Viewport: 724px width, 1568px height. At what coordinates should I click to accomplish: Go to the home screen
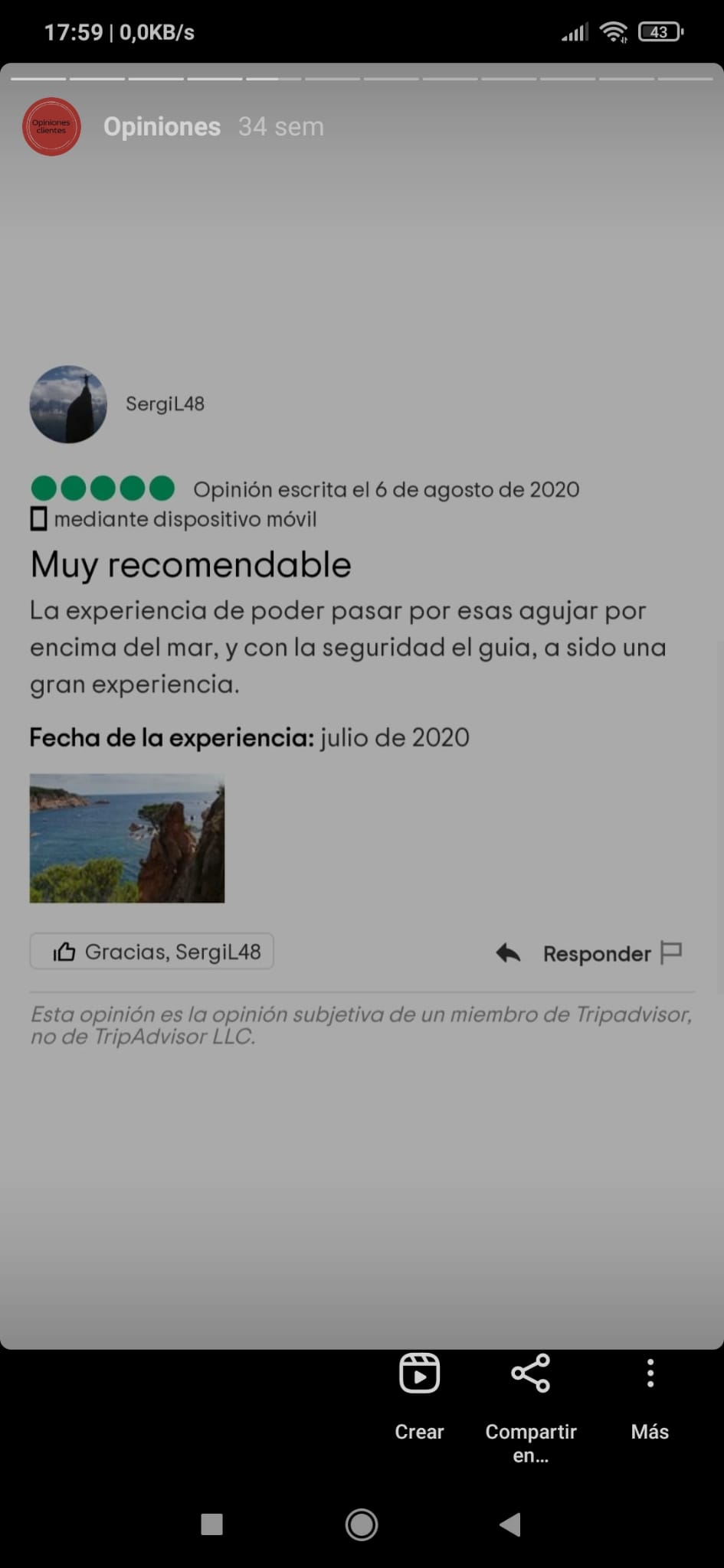click(x=362, y=1524)
